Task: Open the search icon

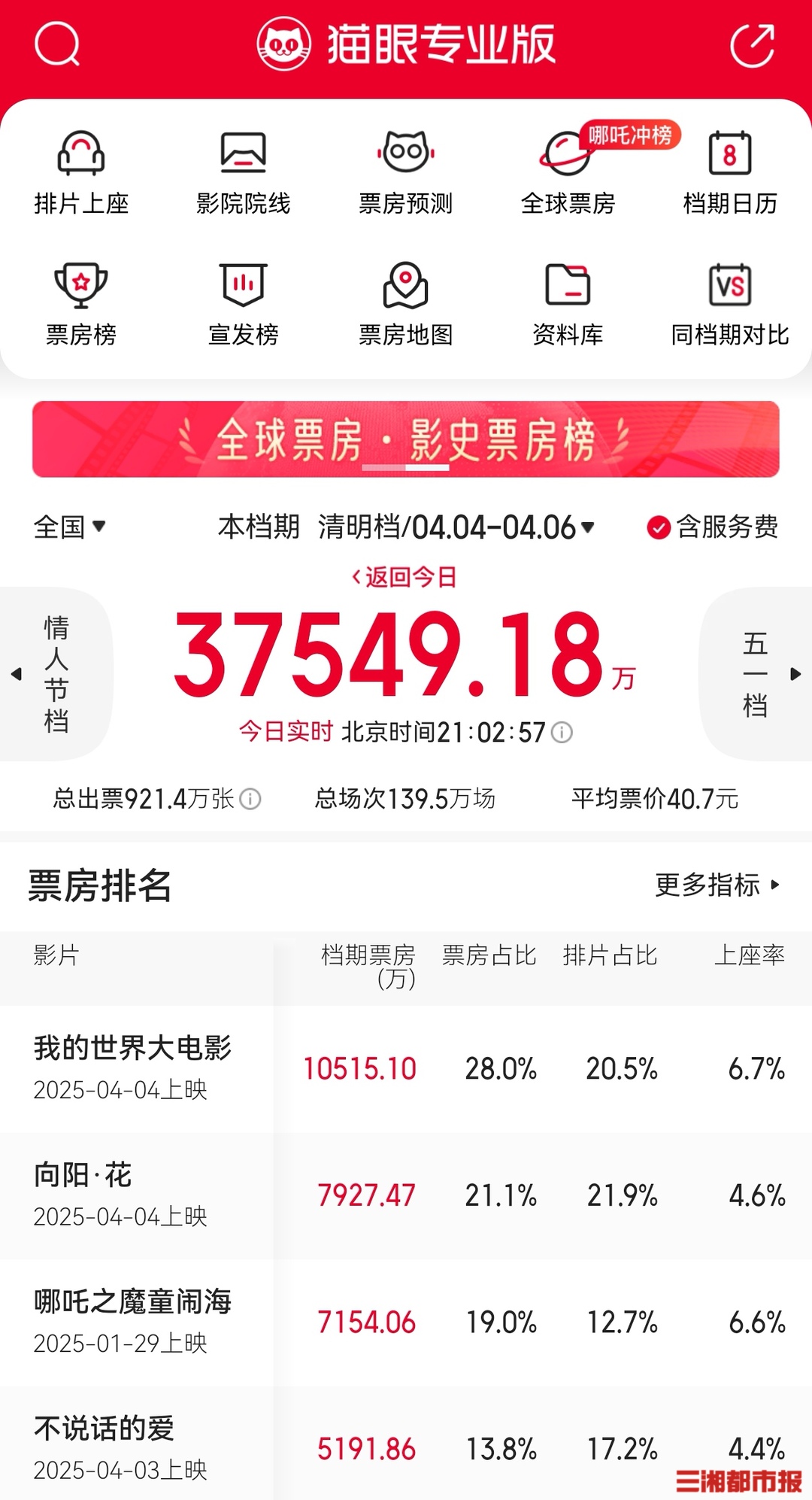Action: click(x=57, y=44)
